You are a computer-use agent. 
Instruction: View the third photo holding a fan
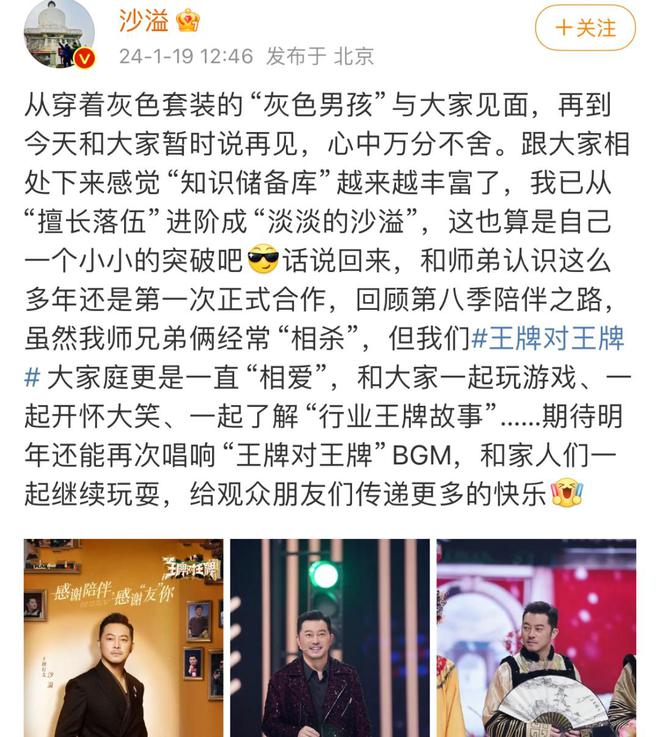pos(536,638)
